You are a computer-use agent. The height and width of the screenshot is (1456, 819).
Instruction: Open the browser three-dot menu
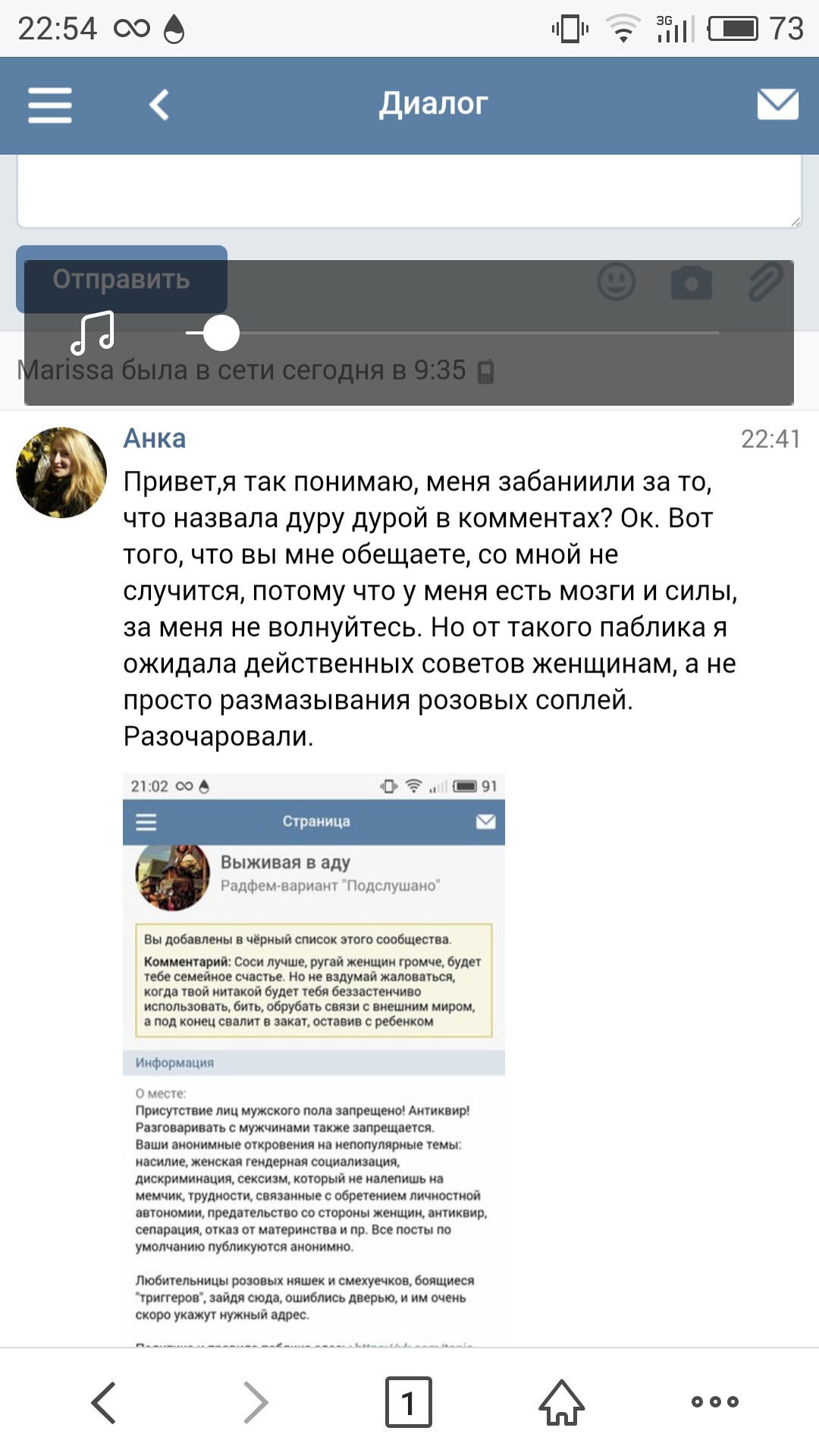point(714,1402)
